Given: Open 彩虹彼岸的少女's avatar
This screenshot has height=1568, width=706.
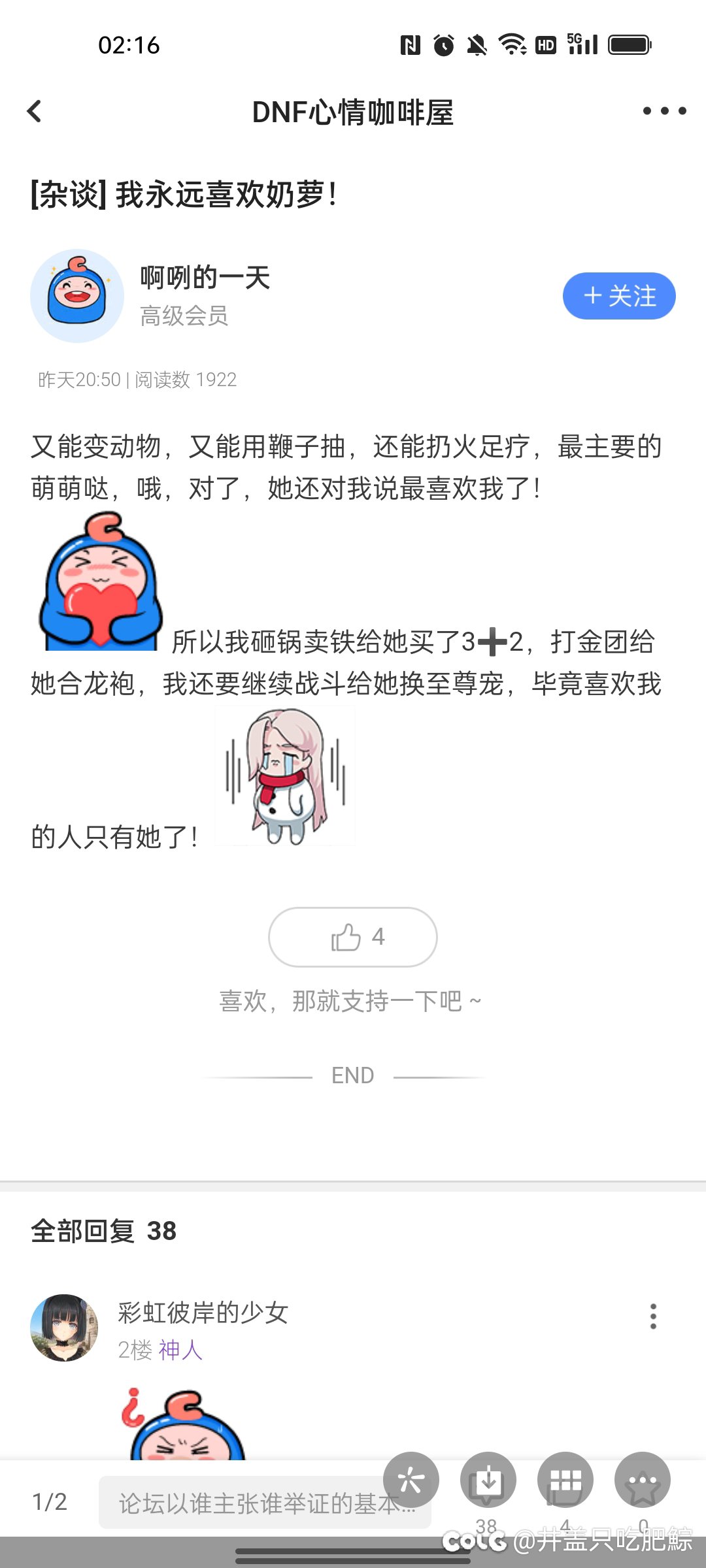Looking at the screenshot, I should point(64,1328).
